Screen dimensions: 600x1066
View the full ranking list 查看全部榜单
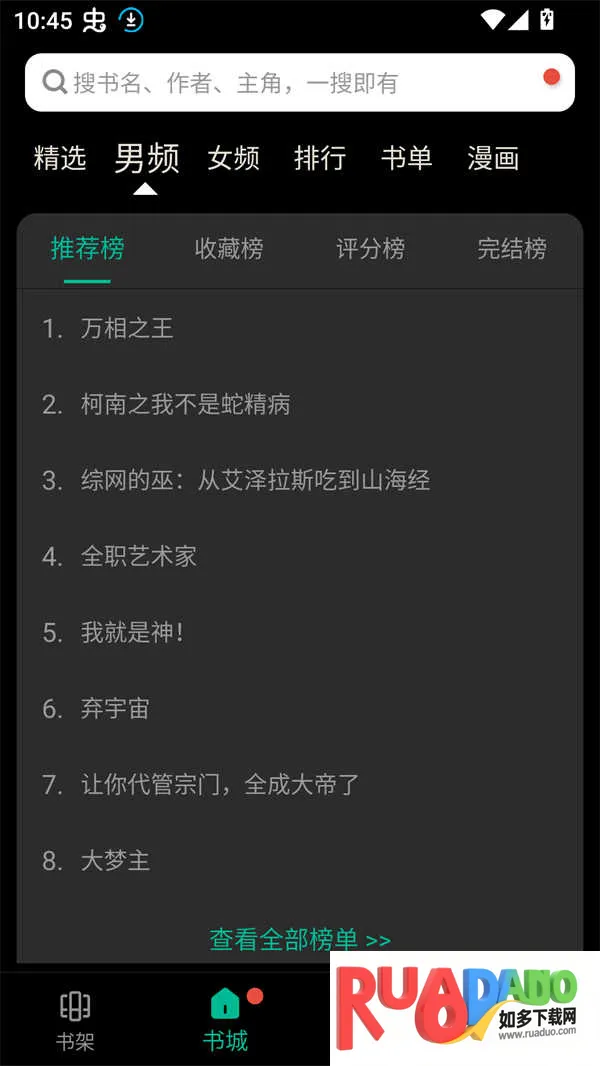pyautogui.click(x=300, y=939)
